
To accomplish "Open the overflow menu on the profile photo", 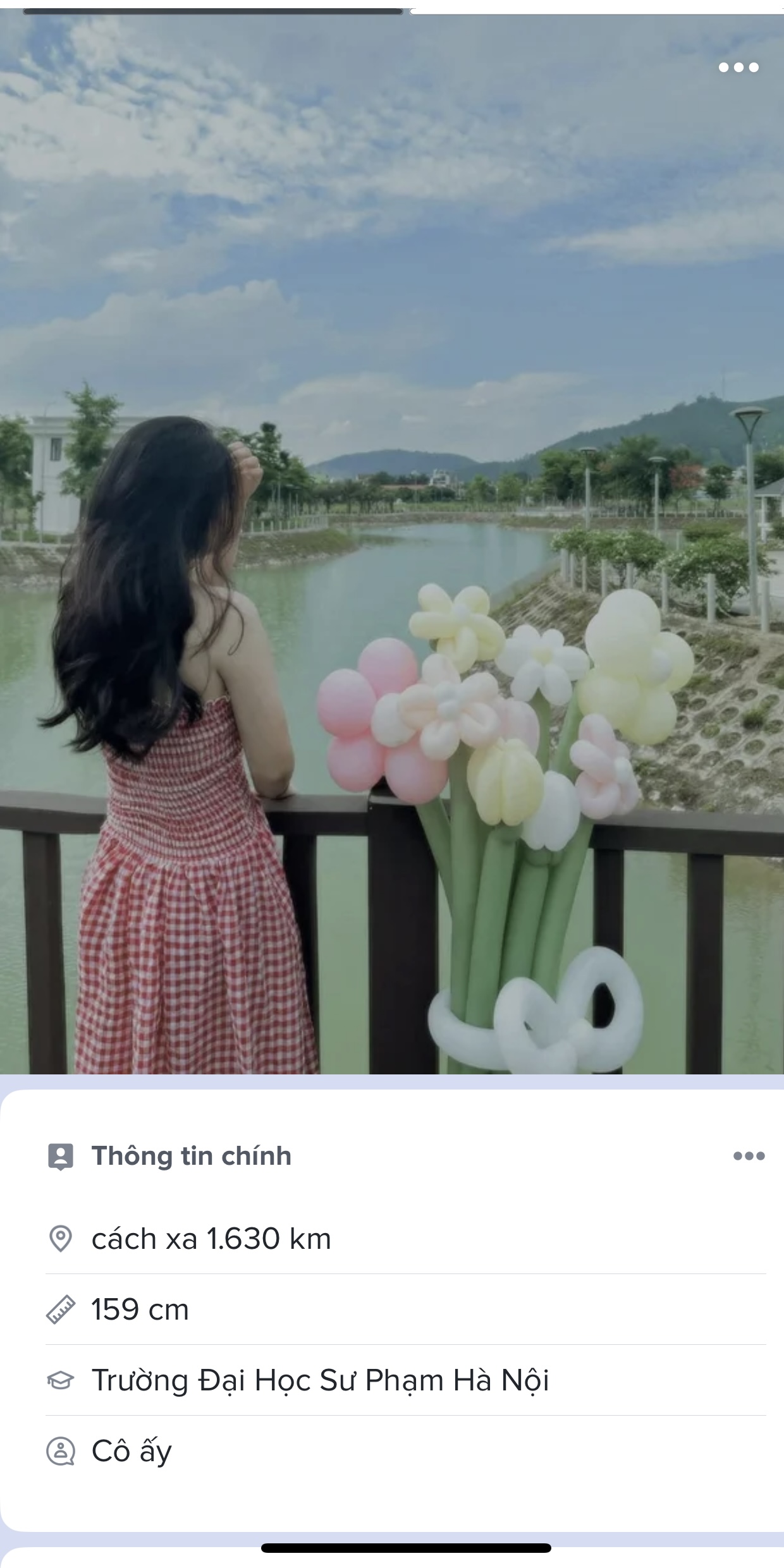I will [738, 68].
